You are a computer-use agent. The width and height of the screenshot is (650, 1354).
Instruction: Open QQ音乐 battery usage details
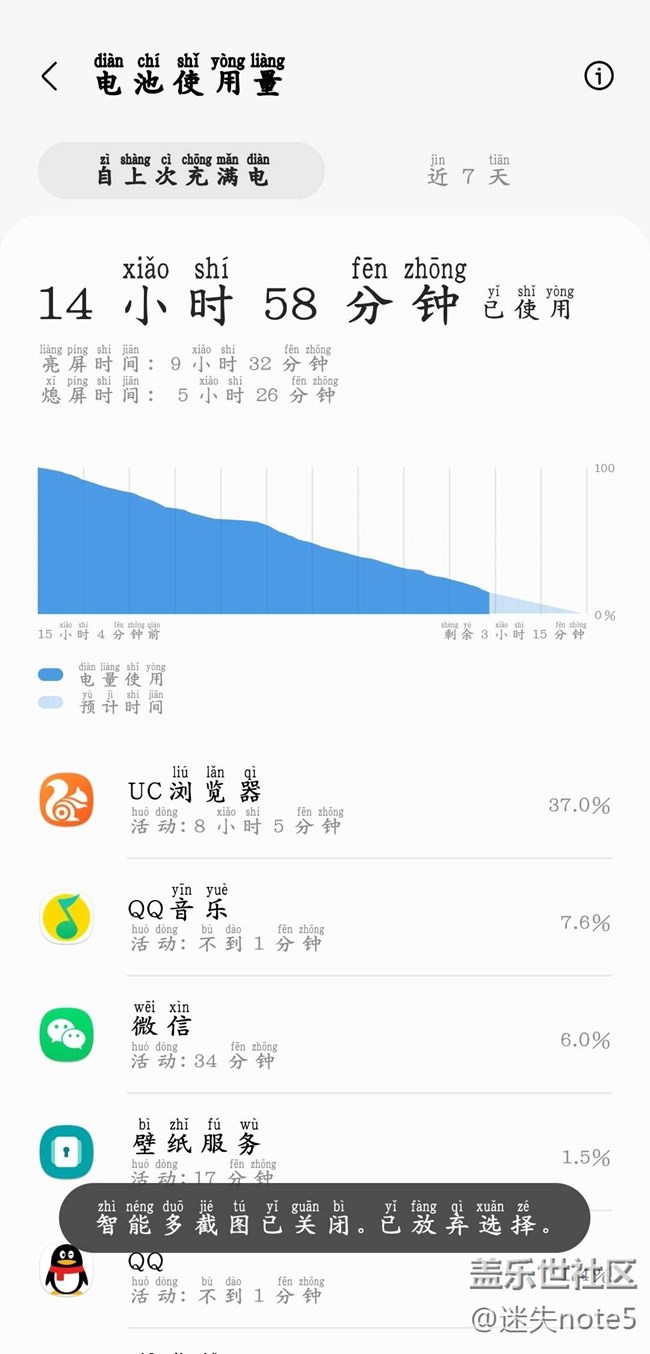(325, 920)
